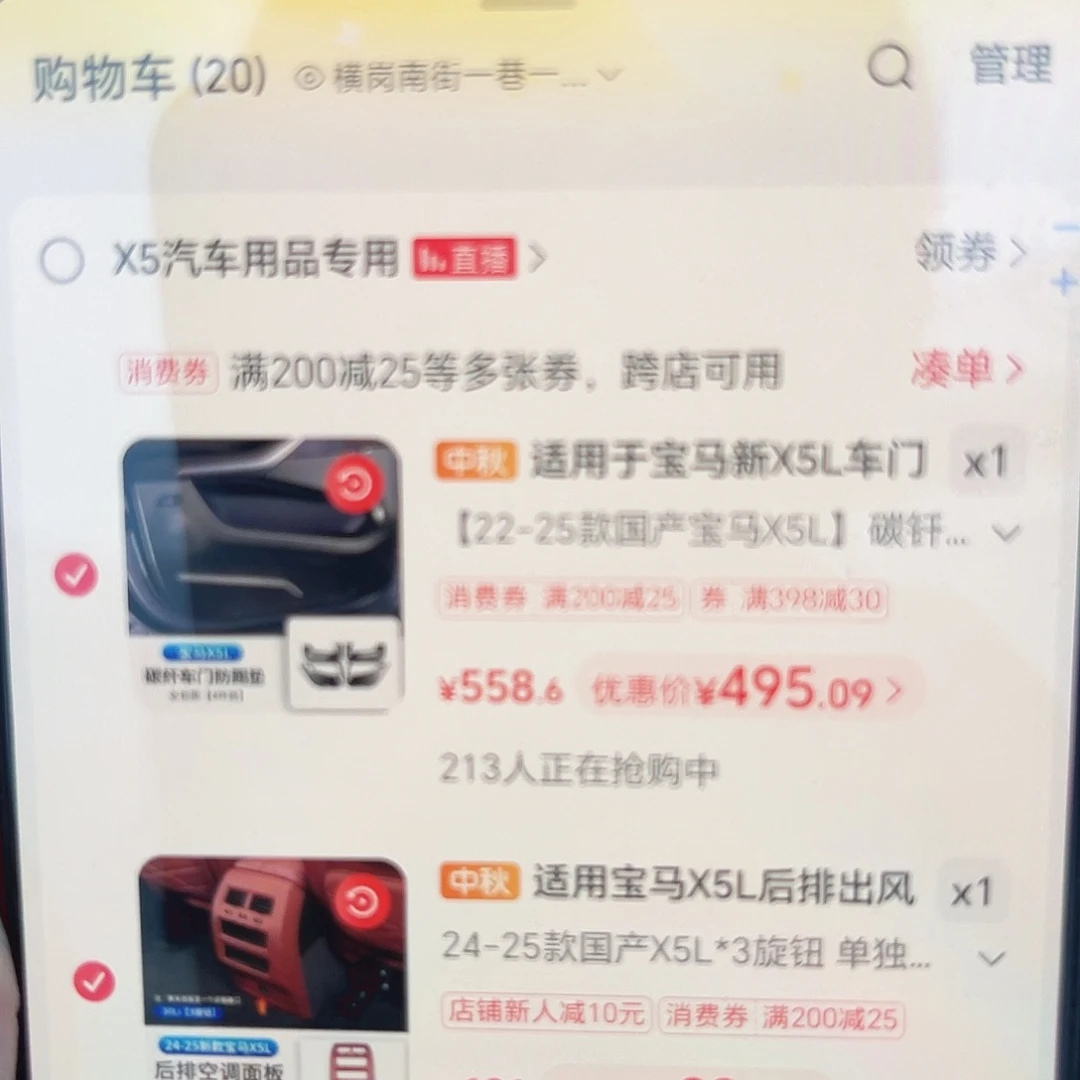
Task: Open the cart search icon
Action: click(x=890, y=67)
